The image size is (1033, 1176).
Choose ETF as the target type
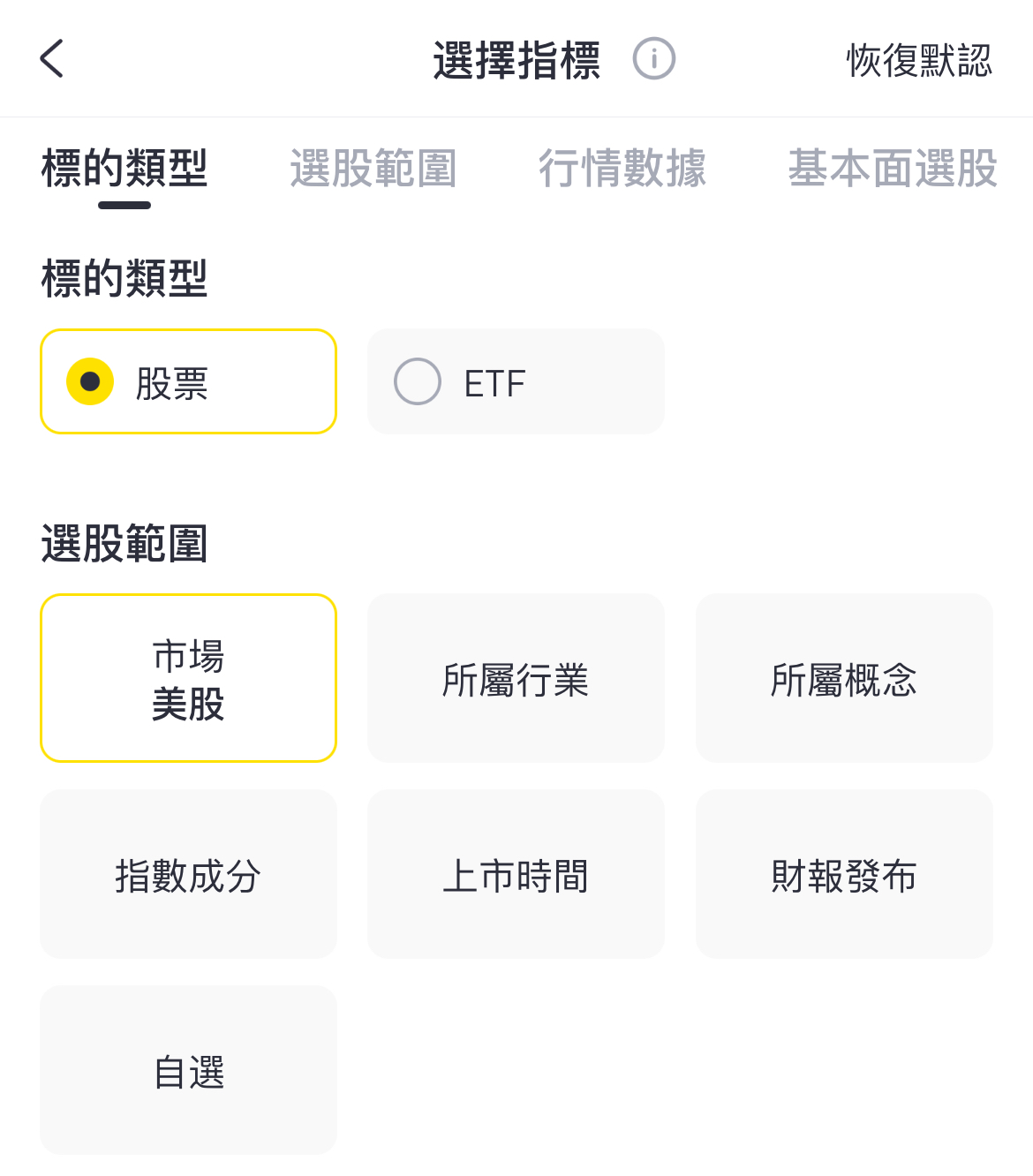click(x=516, y=381)
